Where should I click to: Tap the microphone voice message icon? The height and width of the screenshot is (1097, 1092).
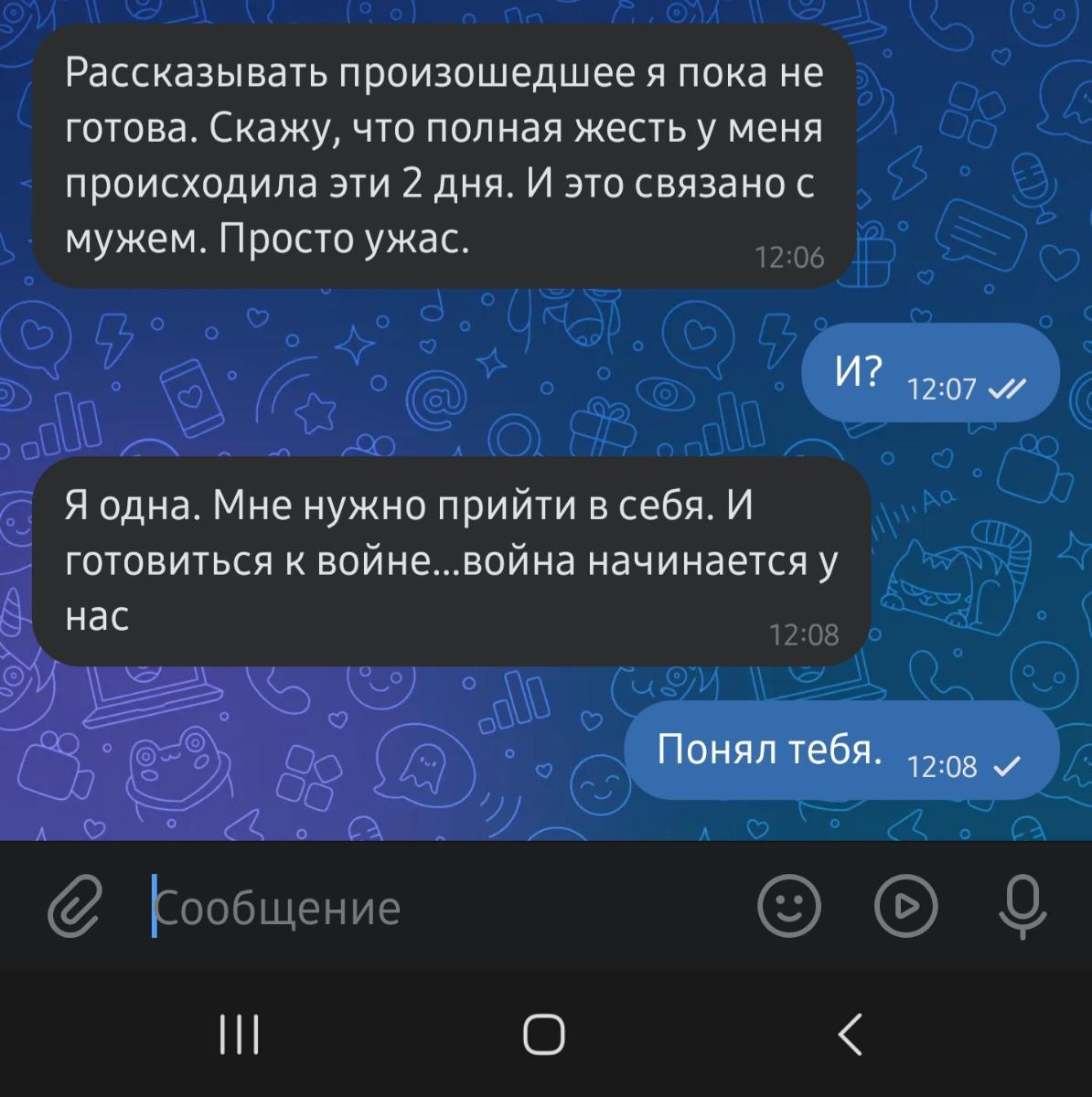click(1022, 906)
